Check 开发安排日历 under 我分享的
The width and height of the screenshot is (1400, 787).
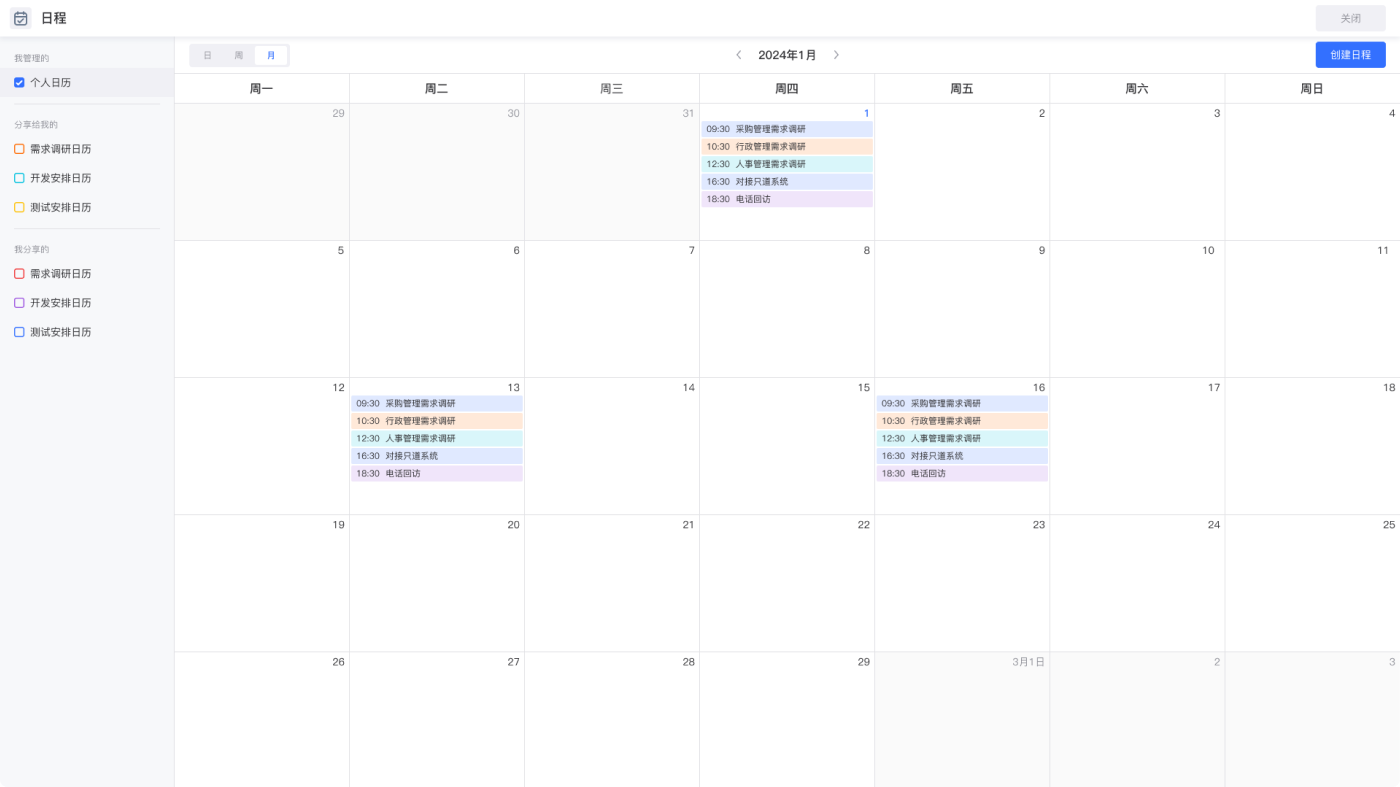[x=19, y=303]
